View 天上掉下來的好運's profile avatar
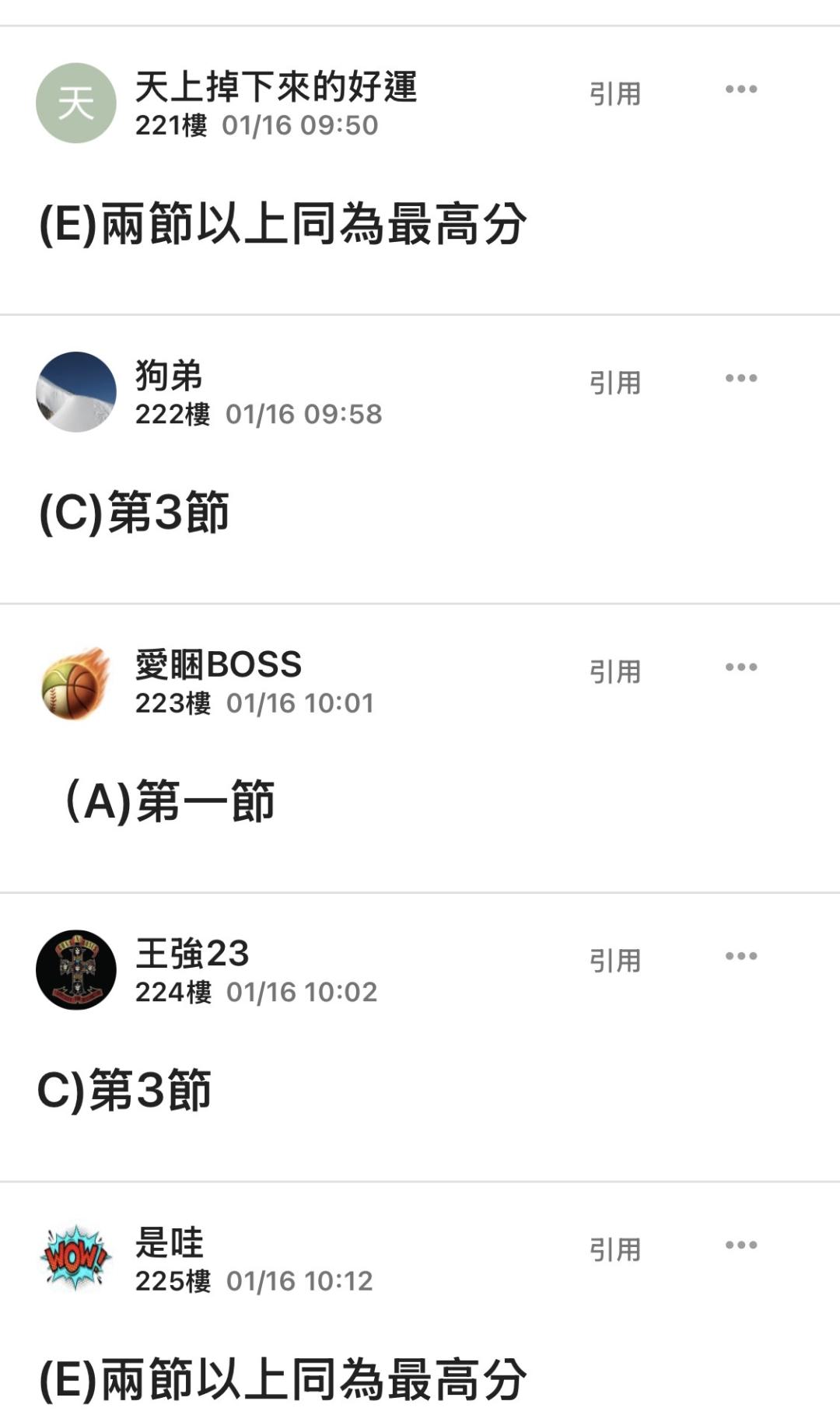Image resolution: width=840 pixels, height=1415 pixels. [76, 103]
